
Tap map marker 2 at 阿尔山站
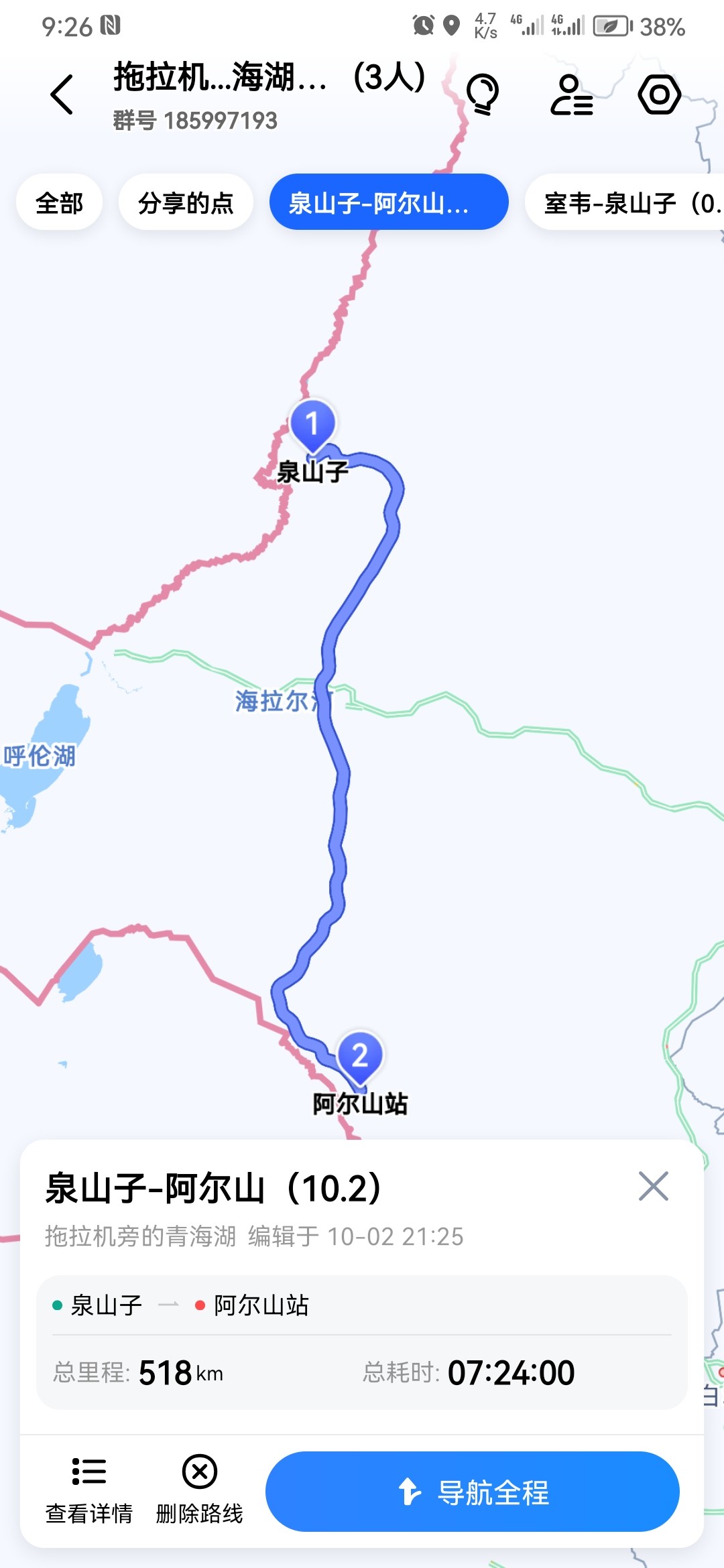(360, 1057)
